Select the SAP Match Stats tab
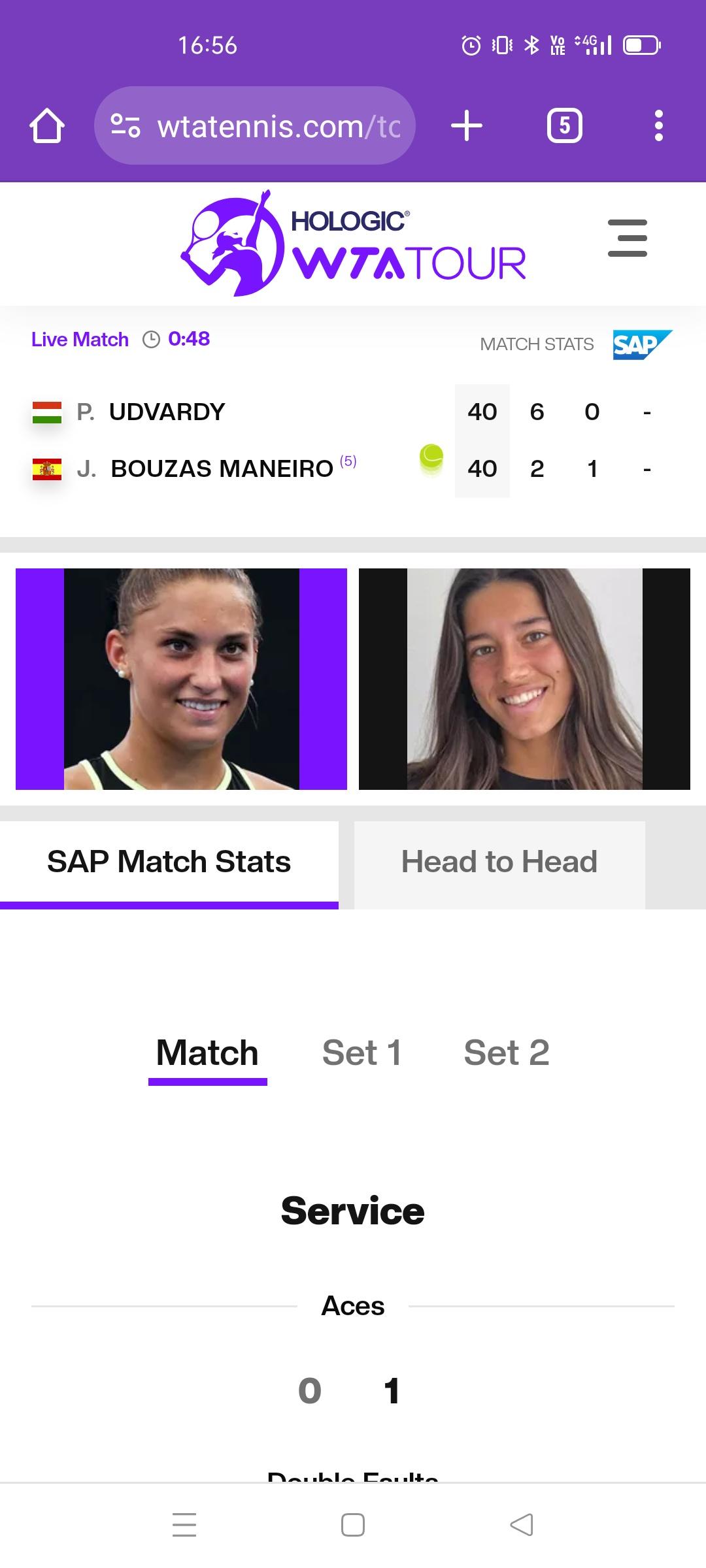 tap(169, 862)
